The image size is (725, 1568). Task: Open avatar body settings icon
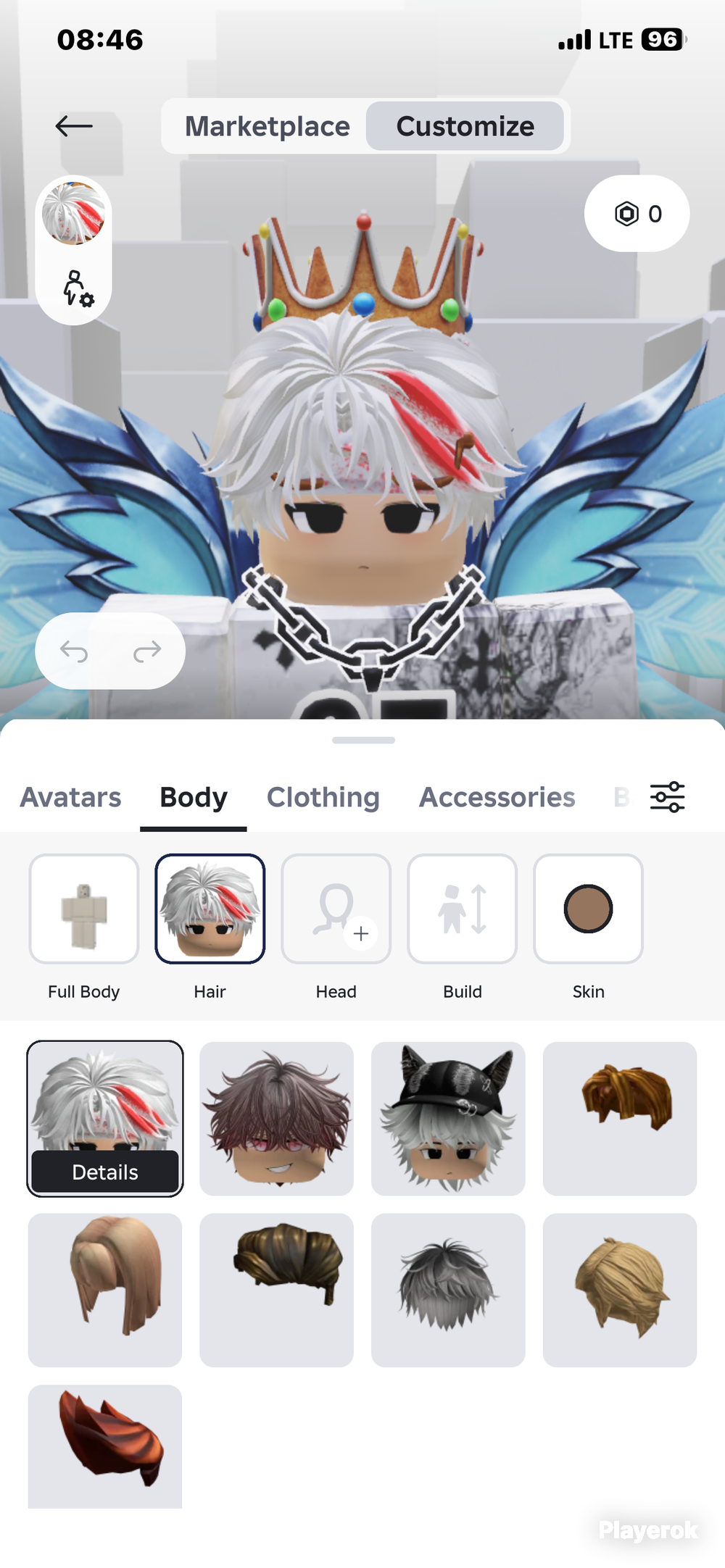click(78, 288)
